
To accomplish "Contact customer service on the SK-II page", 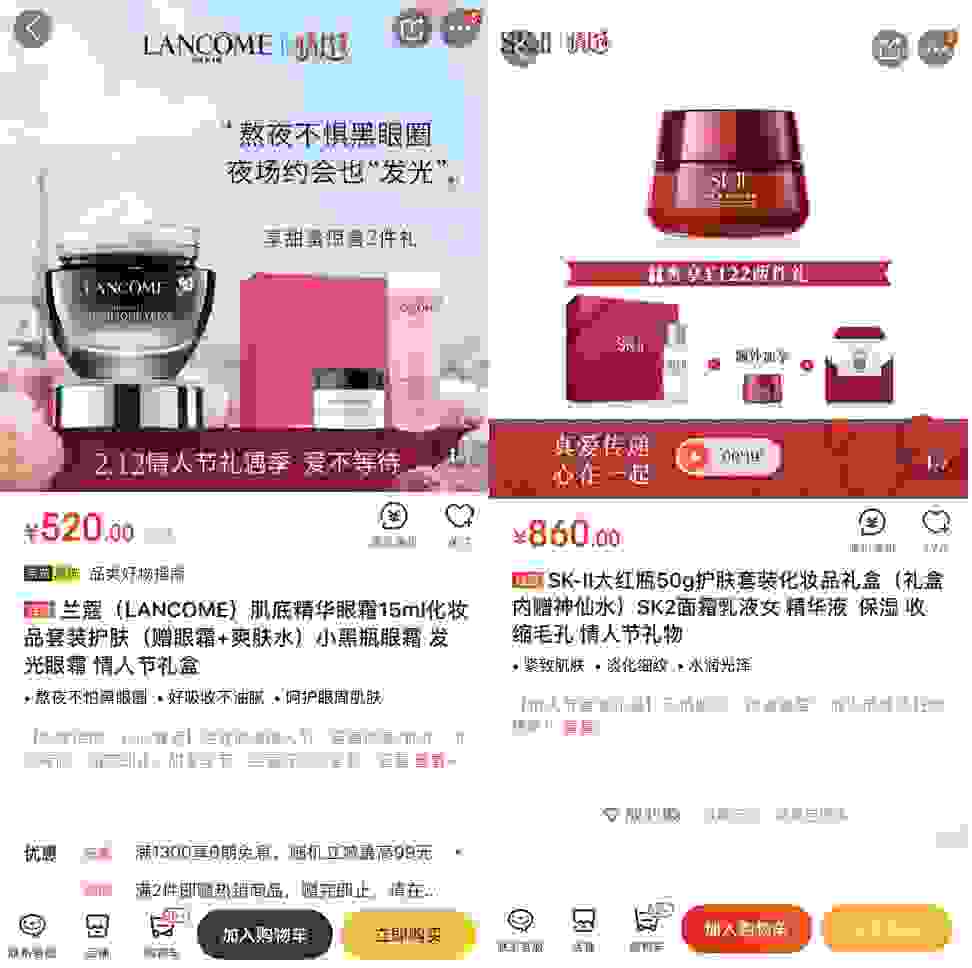I will pos(521,929).
